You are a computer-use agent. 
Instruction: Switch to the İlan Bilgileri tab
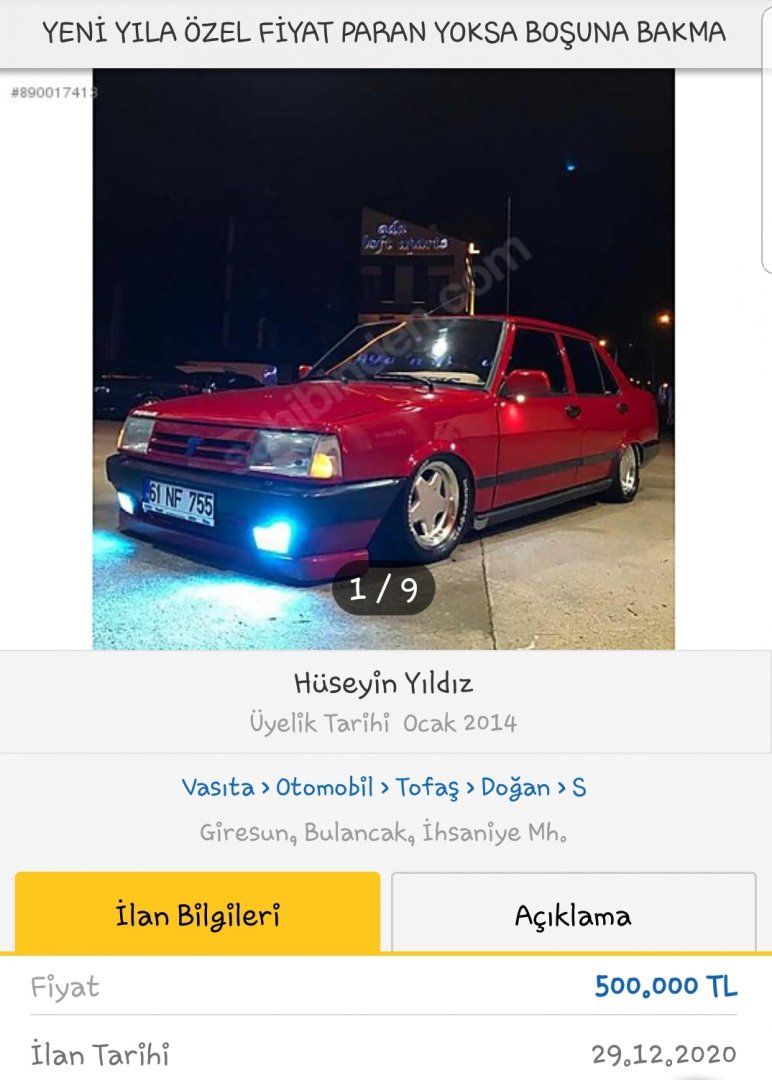pos(197,914)
